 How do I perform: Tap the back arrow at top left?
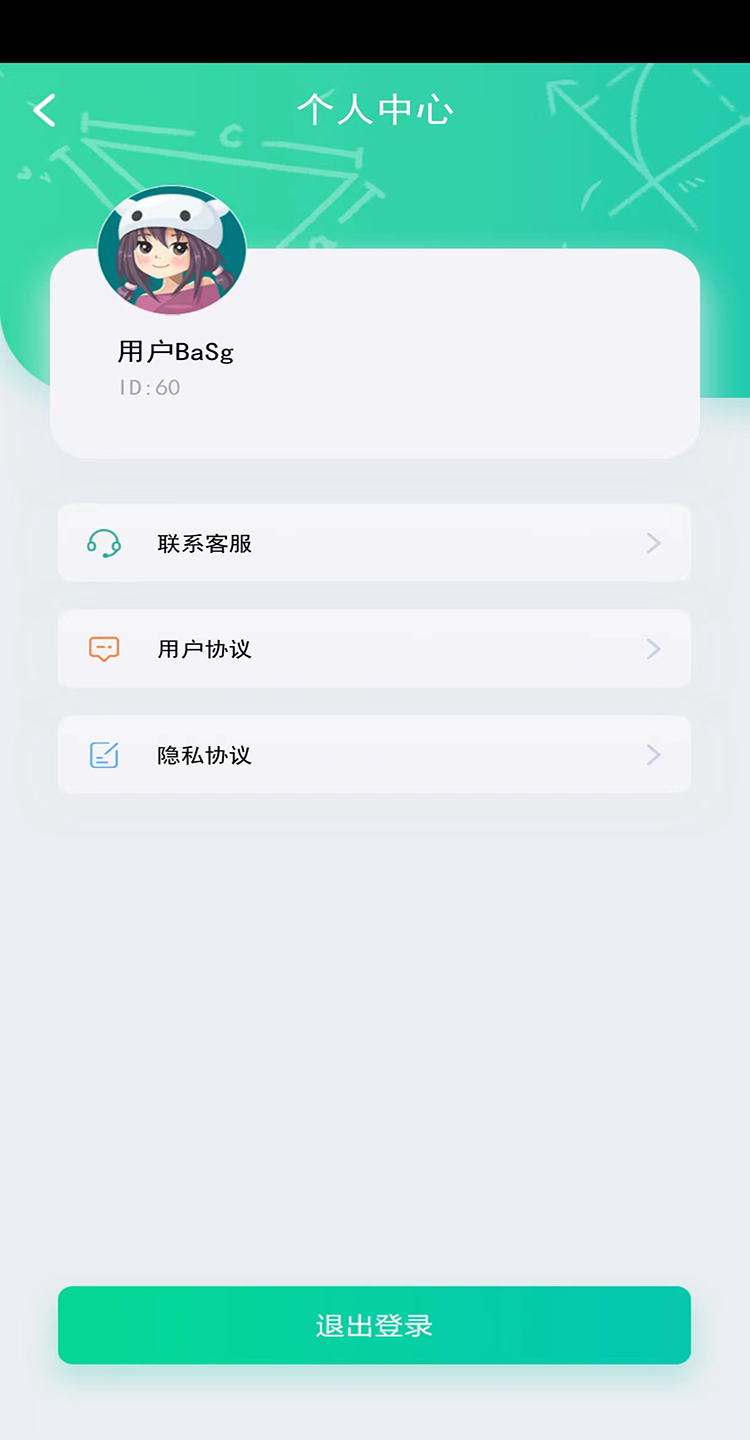43,110
